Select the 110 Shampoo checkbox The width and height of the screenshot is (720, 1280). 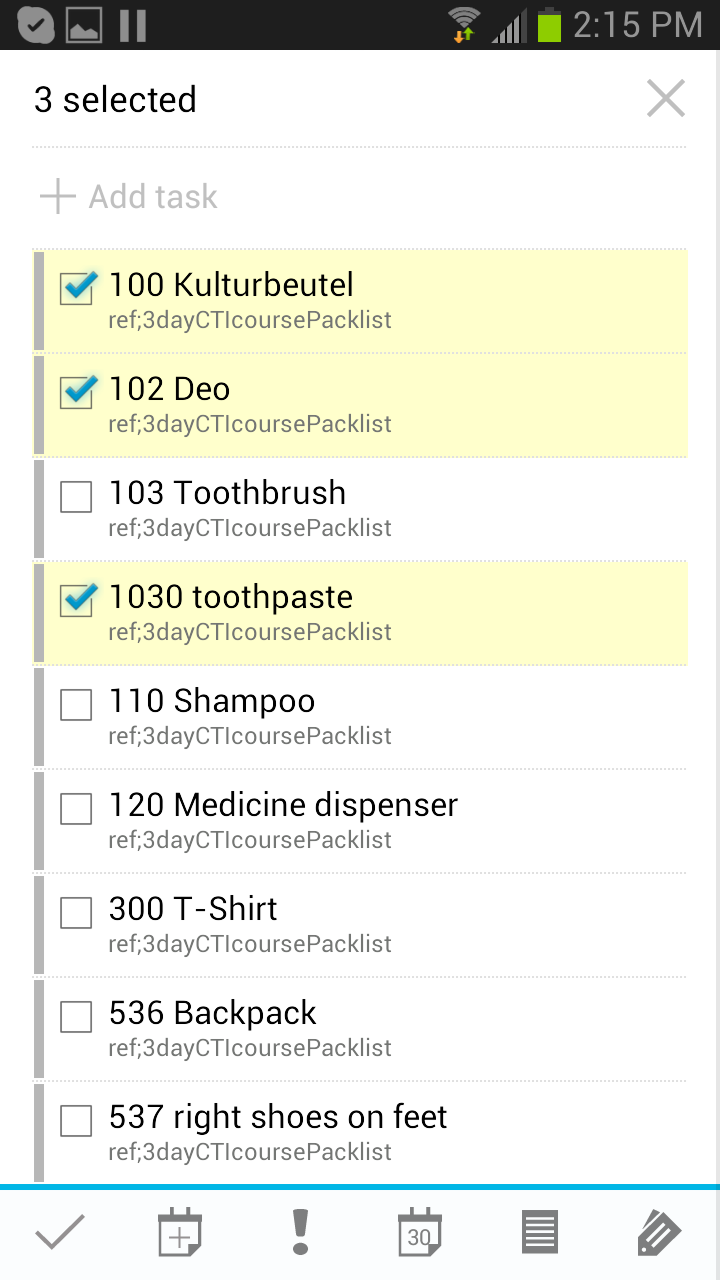[x=77, y=705]
